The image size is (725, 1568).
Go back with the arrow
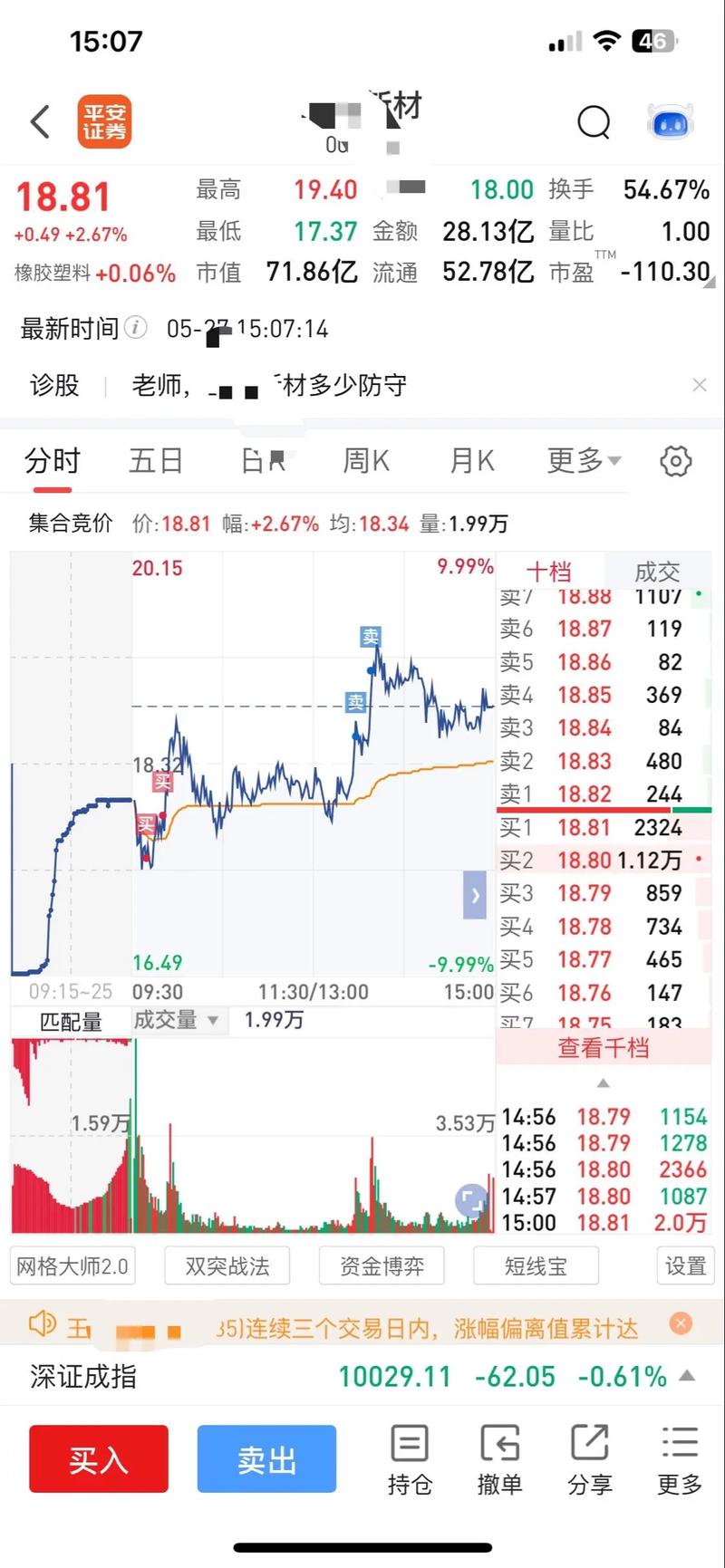(38, 121)
